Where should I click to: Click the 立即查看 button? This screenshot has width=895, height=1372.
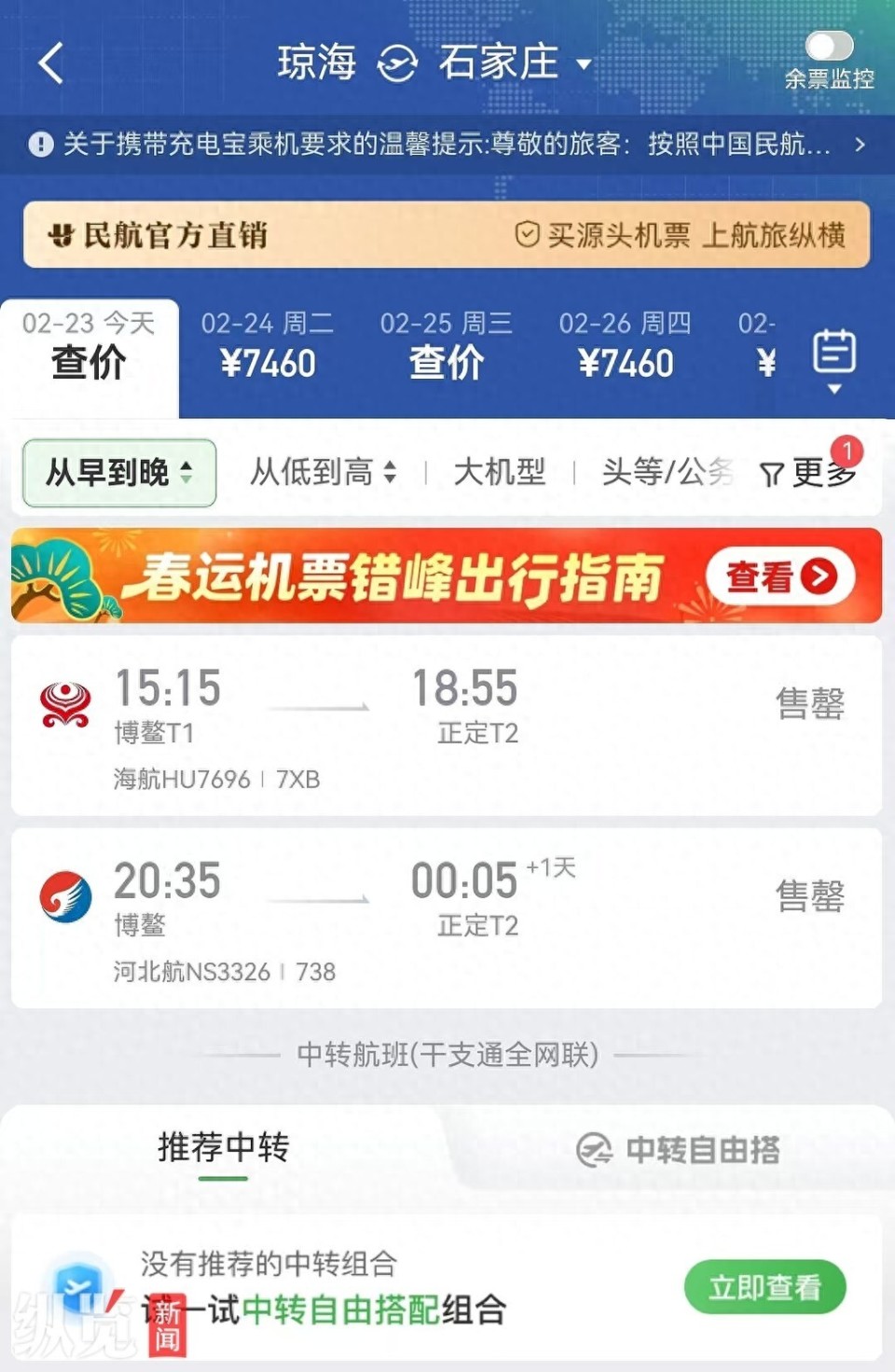click(764, 1286)
